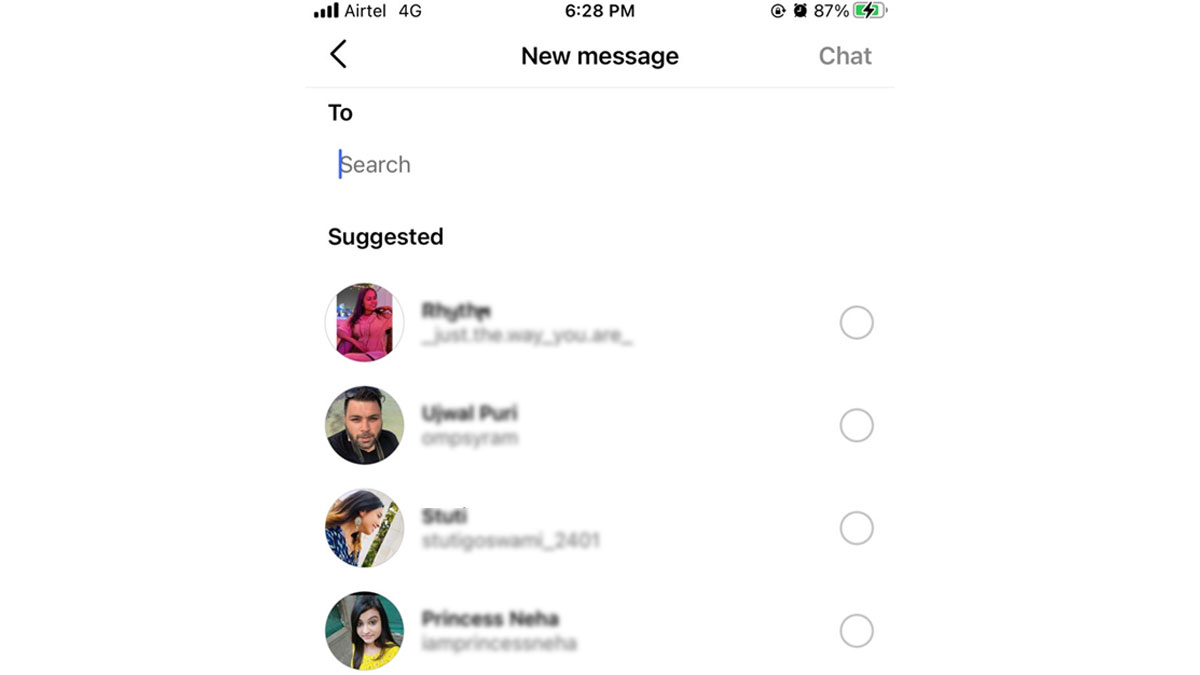Image resolution: width=1200 pixels, height=675 pixels.
Task: Check the circle beside Stuti
Action: coord(856,528)
